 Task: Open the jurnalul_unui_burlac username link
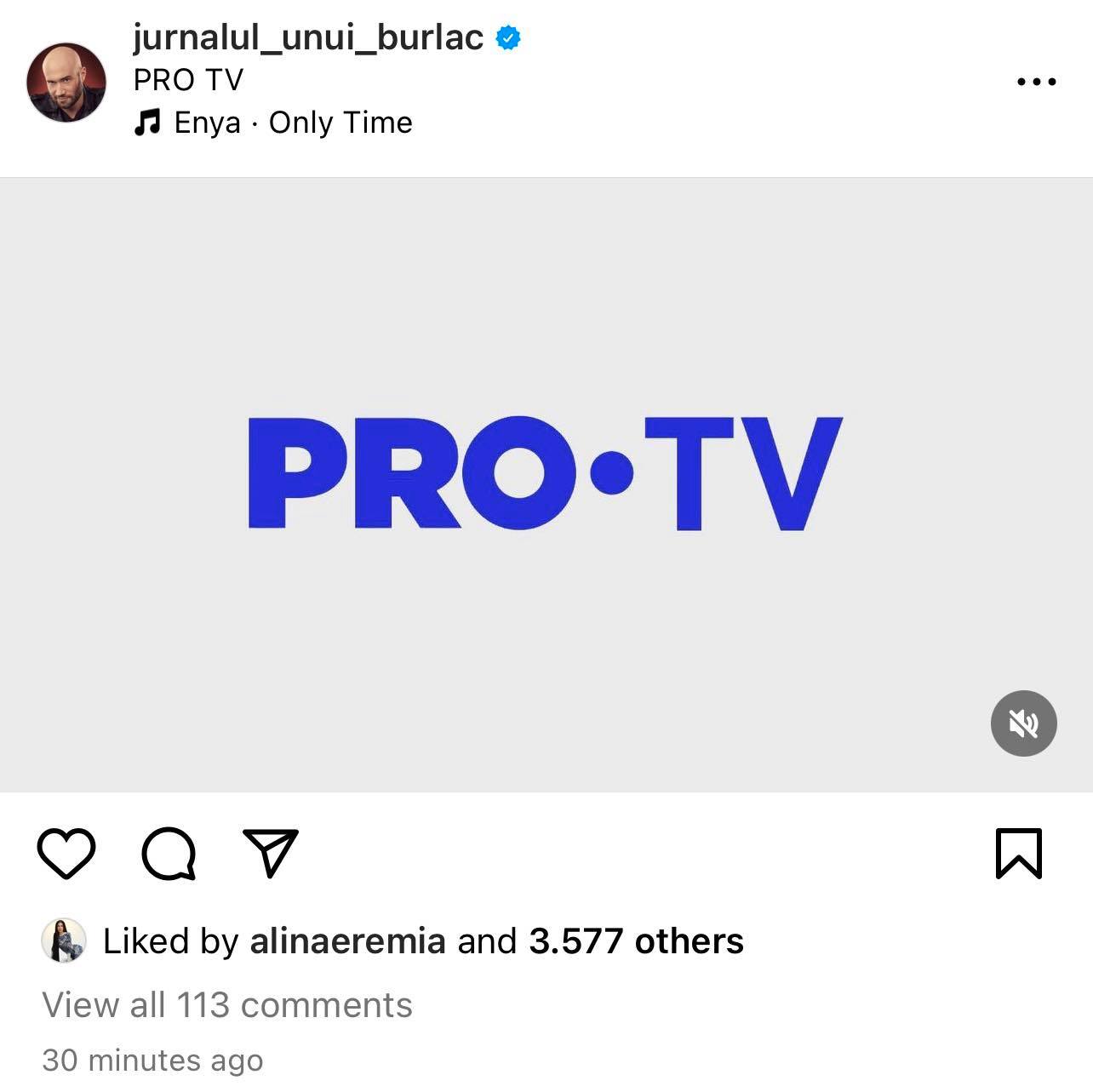click(308, 37)
